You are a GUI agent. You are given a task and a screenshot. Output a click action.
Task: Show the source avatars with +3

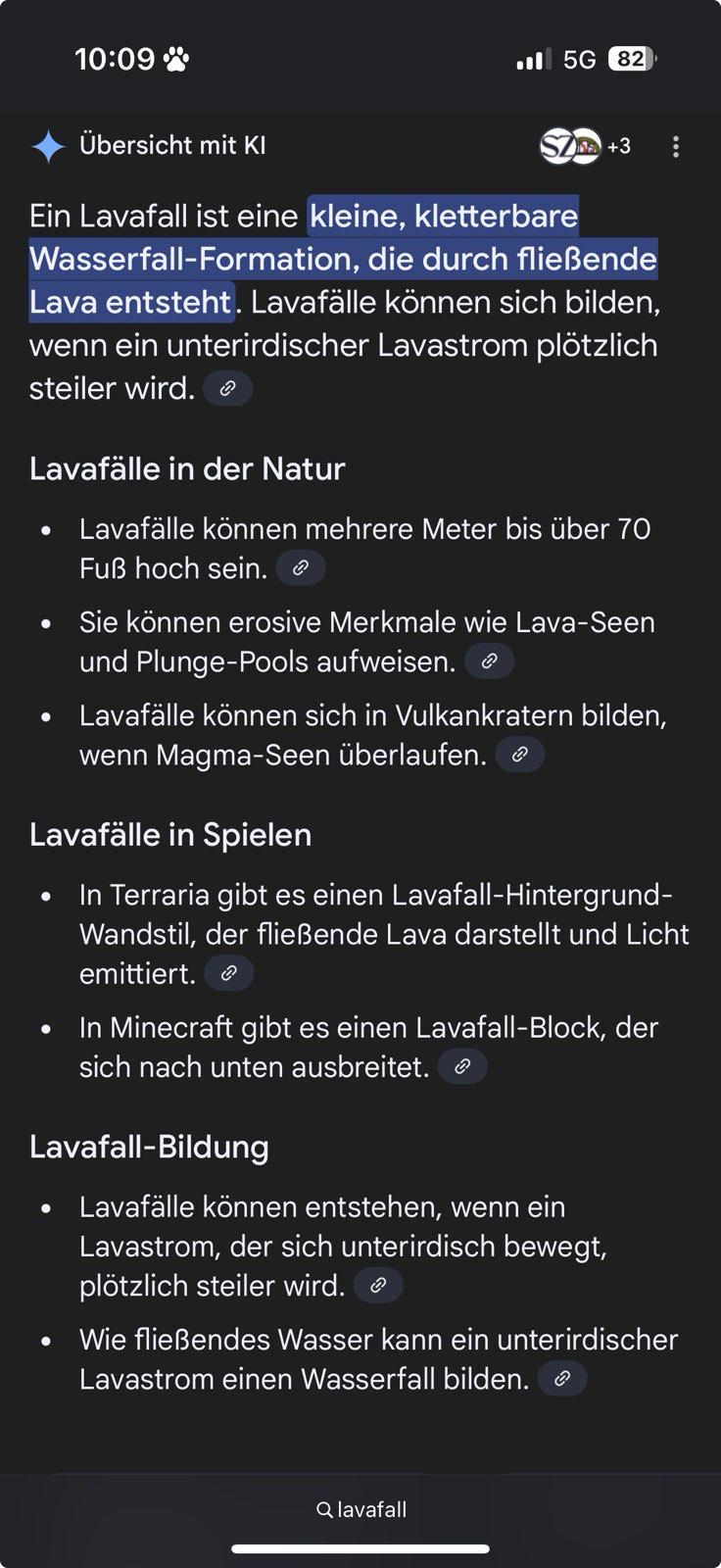pyautogui.click(x=585, y=146)
